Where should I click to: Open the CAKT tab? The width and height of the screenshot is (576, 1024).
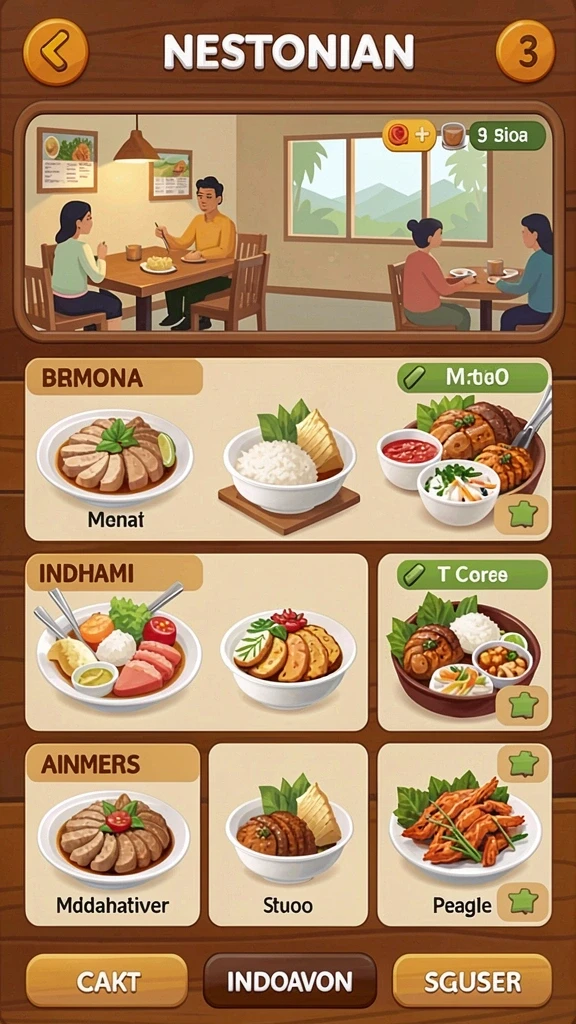[107, 981]
